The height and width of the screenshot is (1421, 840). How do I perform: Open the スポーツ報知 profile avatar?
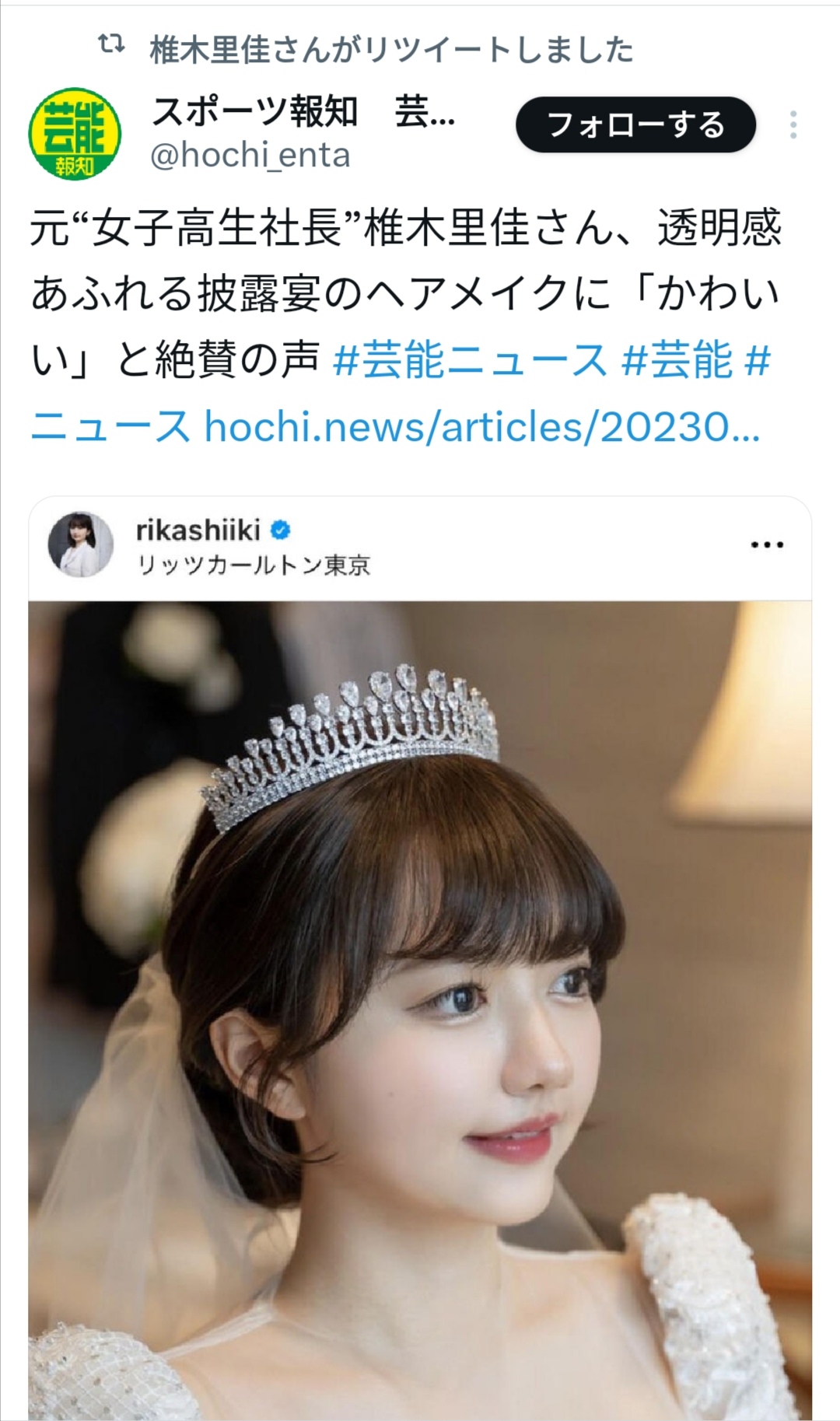pyautogui.click(x=75, y=133)
